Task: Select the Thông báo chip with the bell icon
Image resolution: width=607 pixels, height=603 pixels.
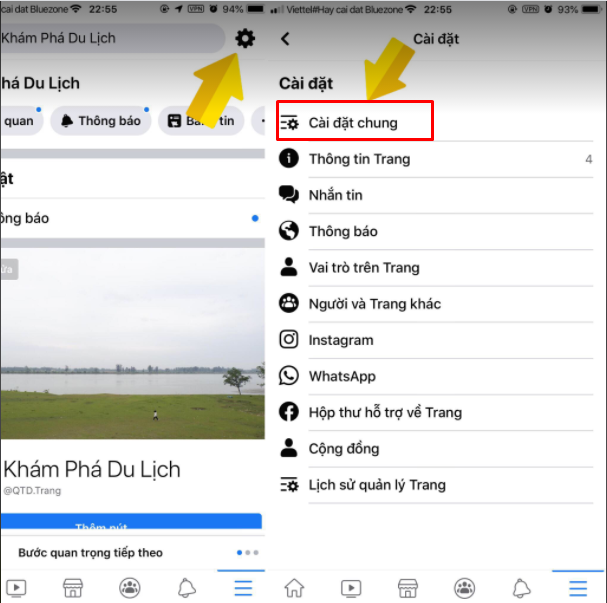Action: (101, 121)
